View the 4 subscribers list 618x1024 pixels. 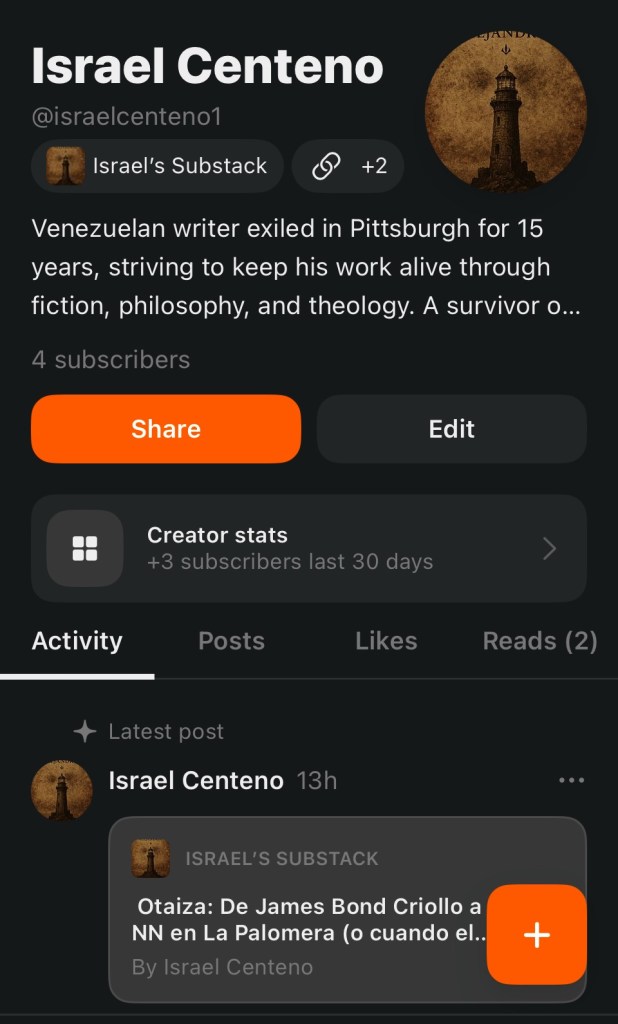[x=111, y=359]
